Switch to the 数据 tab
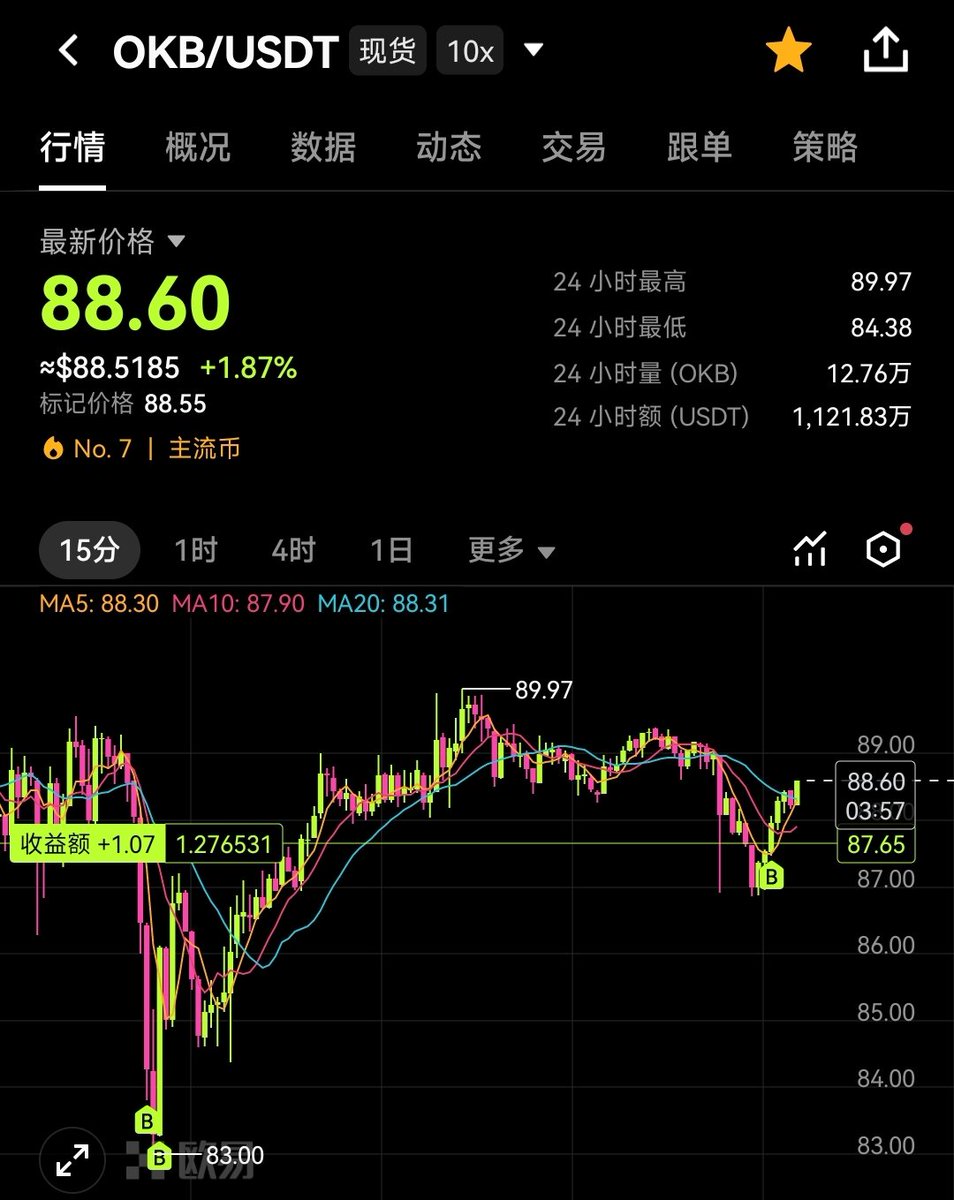 (x=323, y=148)
